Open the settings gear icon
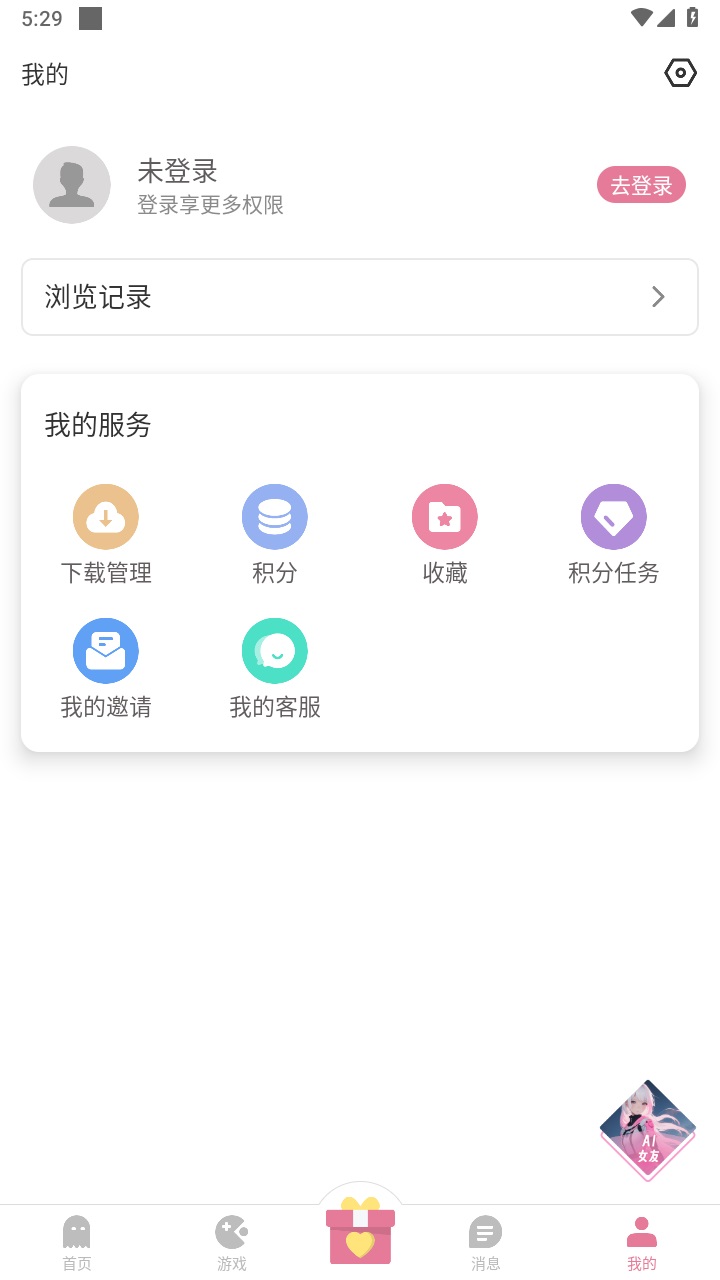 680,72
